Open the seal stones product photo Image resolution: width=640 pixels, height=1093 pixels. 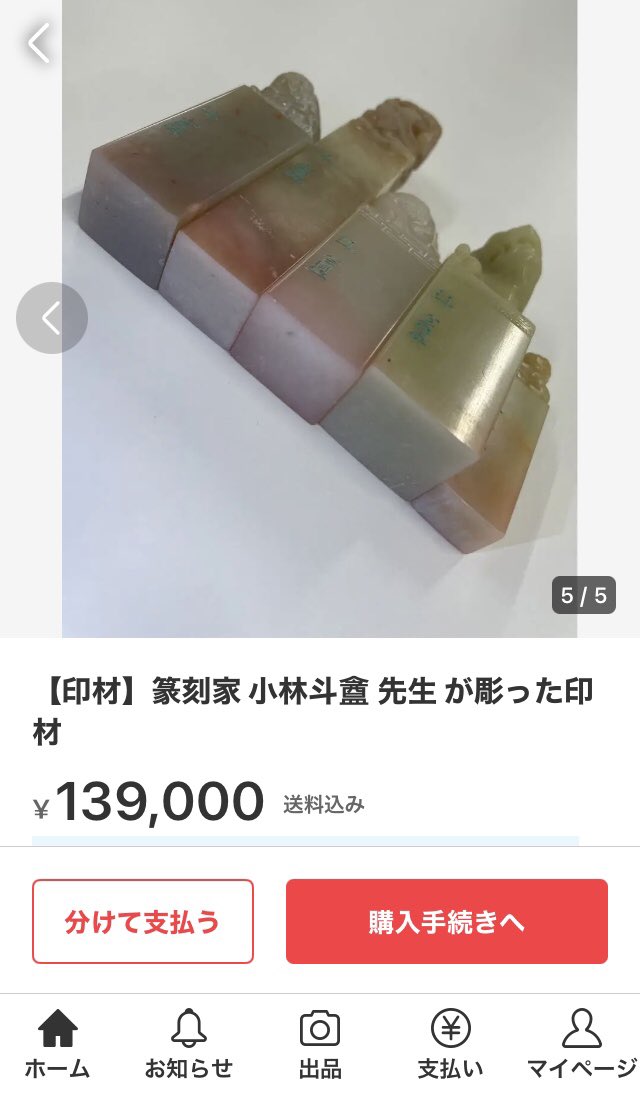[x=319, y=319]
